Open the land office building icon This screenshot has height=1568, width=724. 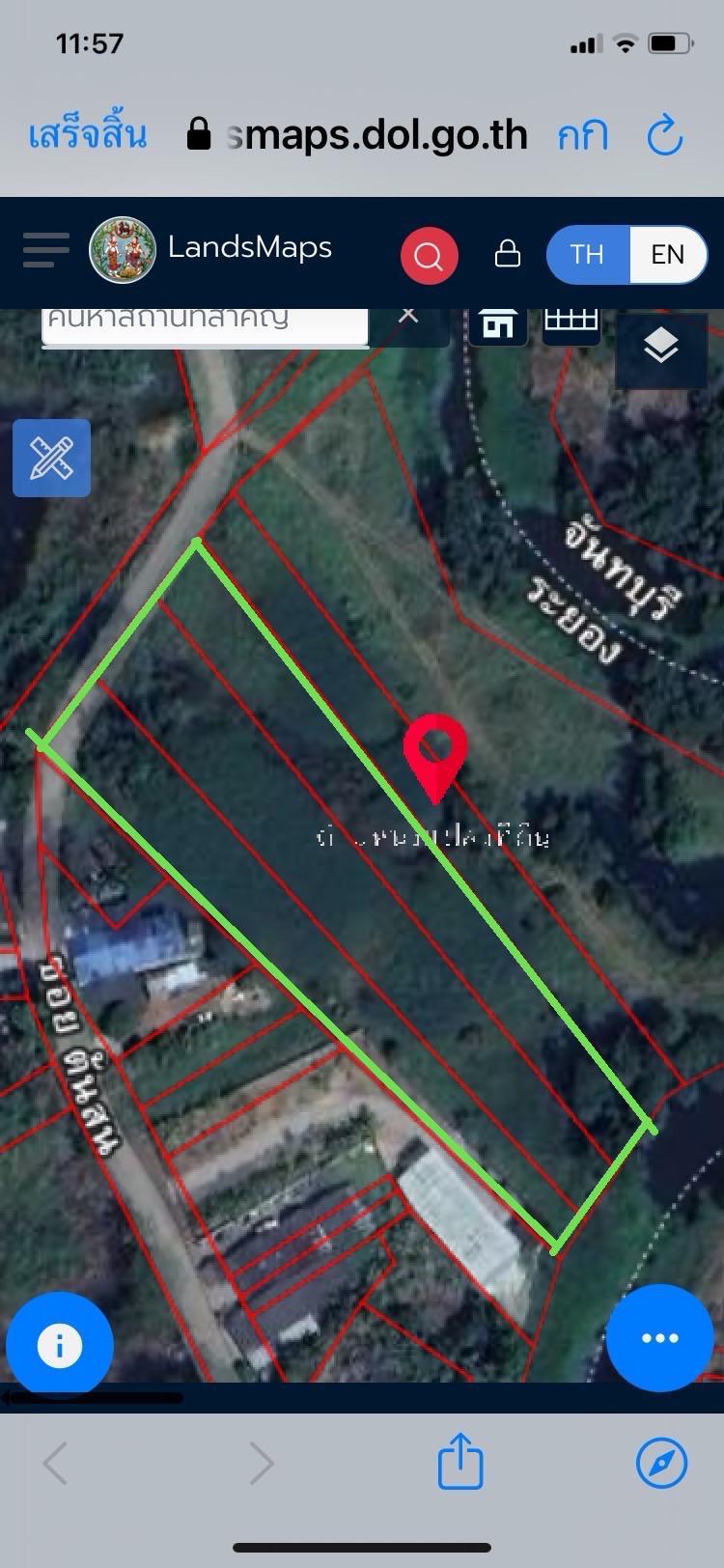click(x=498, y=324)
